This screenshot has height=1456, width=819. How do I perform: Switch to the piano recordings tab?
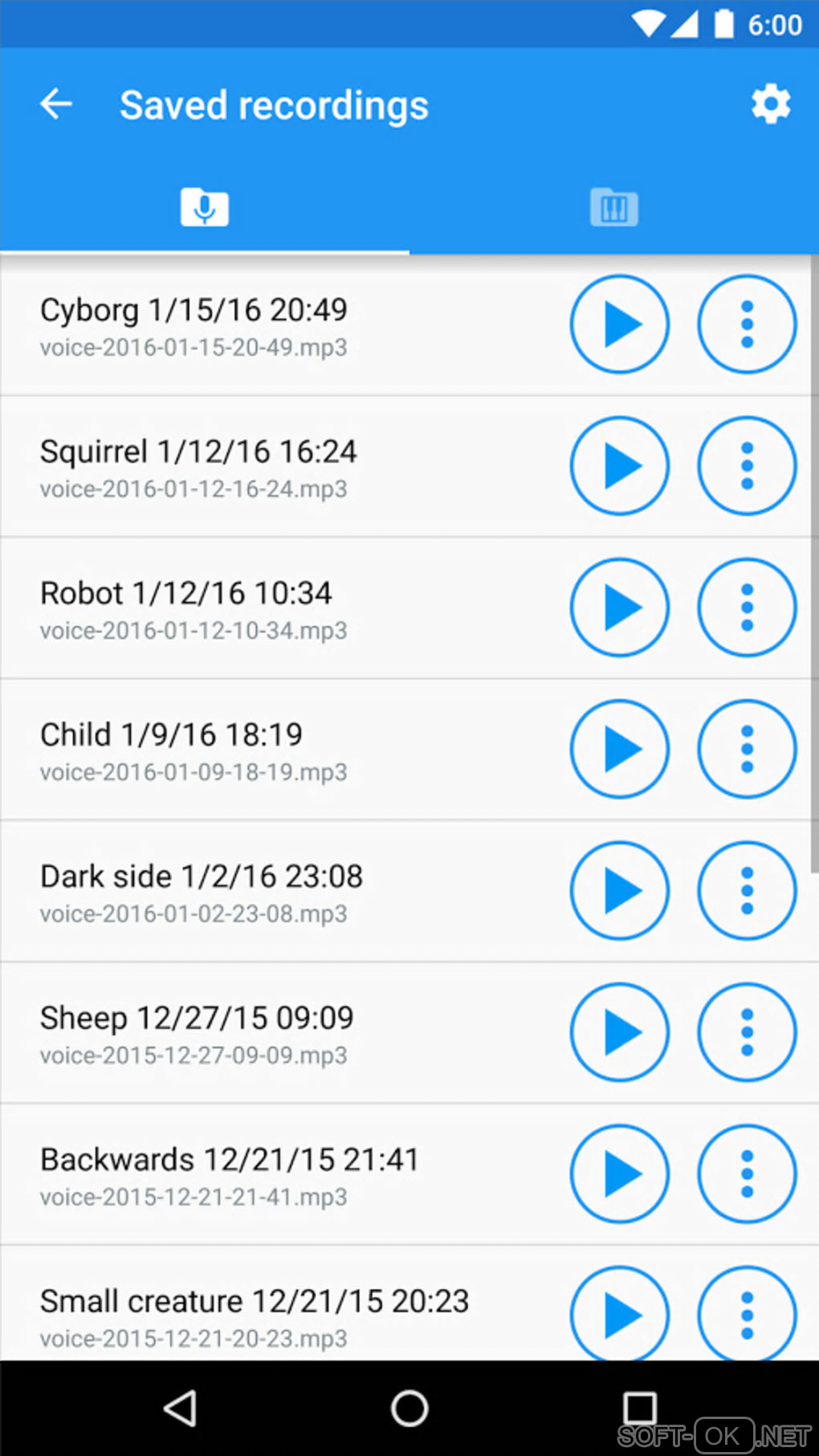coord(613,208)
